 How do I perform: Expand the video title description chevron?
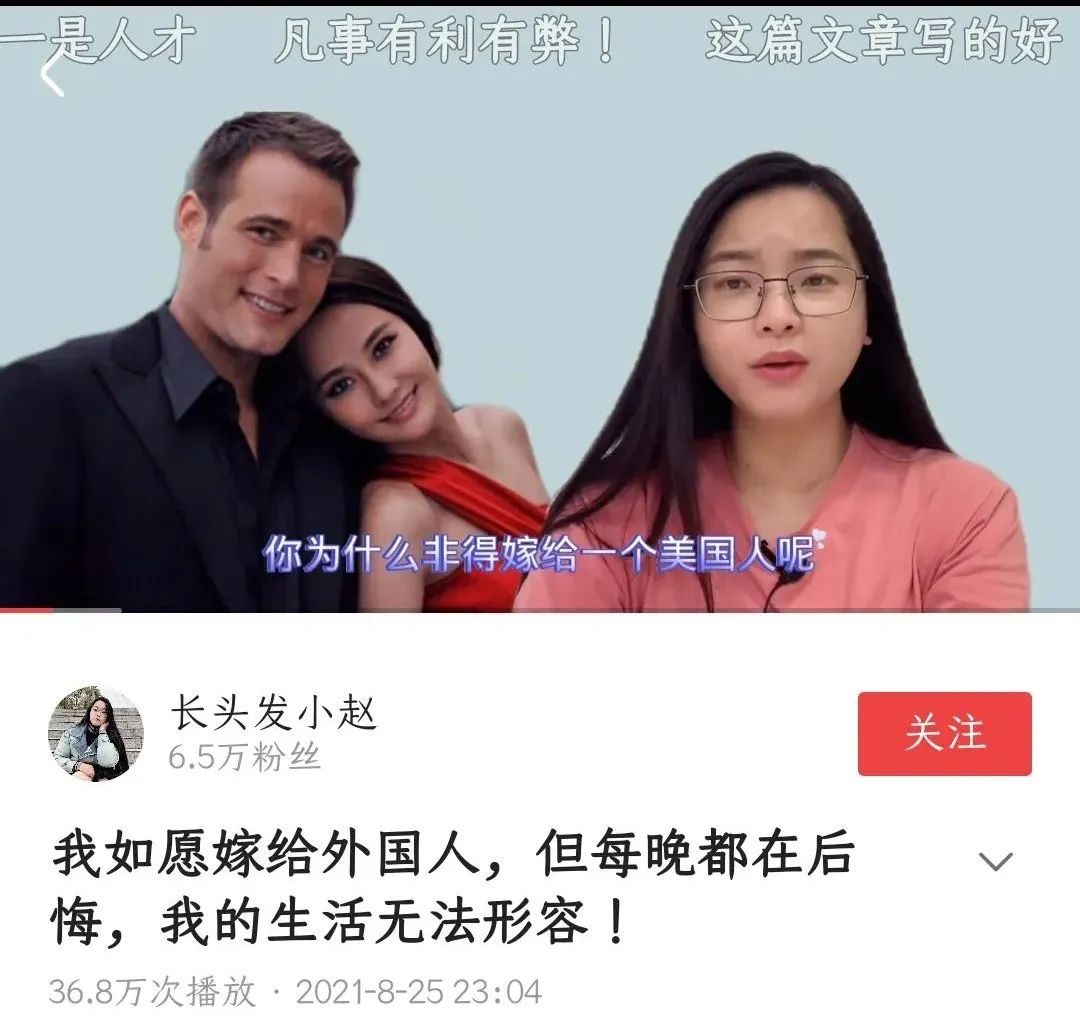(995, 862)
